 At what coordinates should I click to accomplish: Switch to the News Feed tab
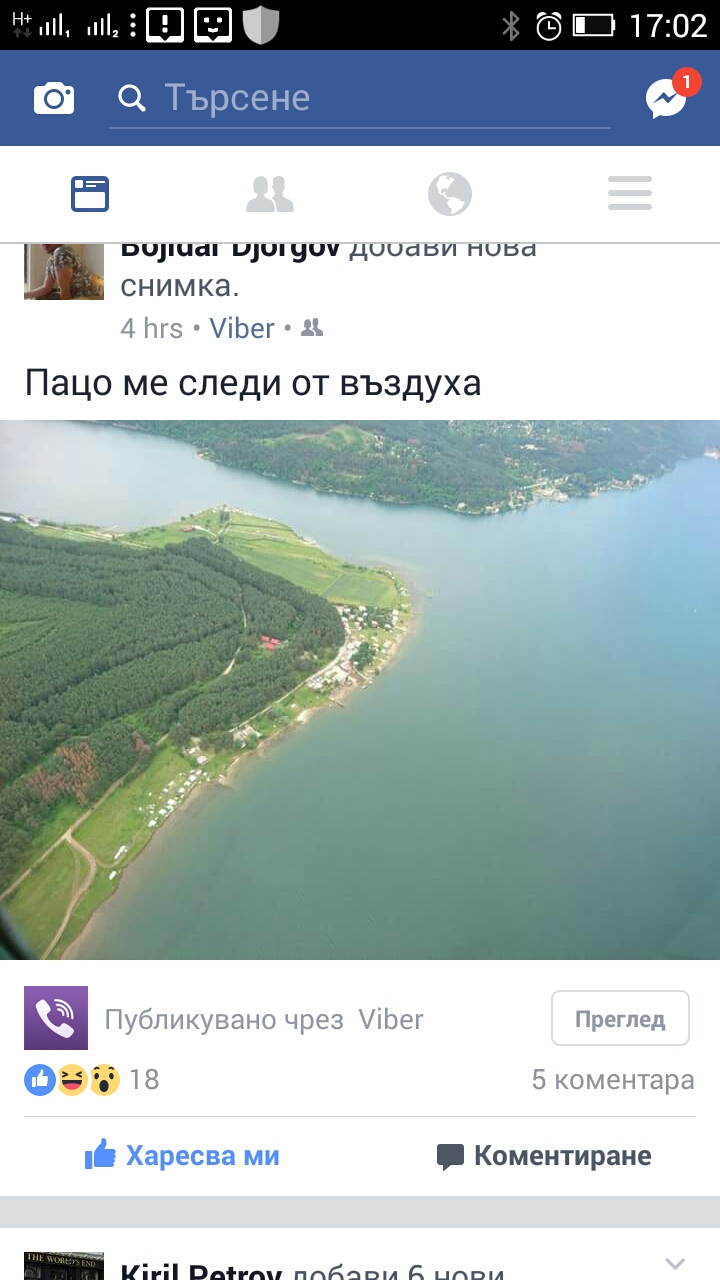click(x=90, y=193)
